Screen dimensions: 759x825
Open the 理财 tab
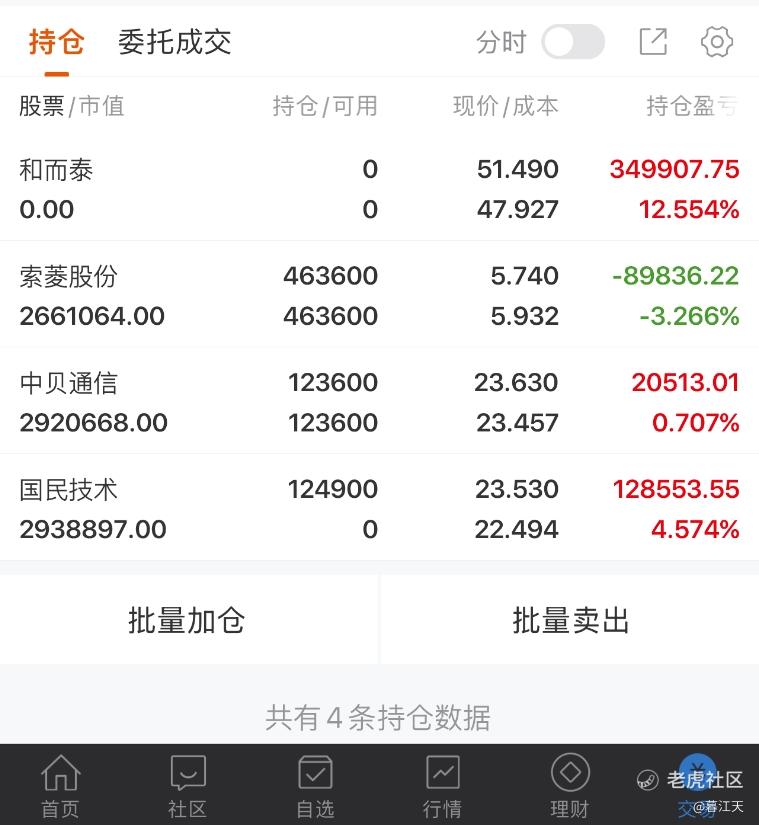point(570,786)
